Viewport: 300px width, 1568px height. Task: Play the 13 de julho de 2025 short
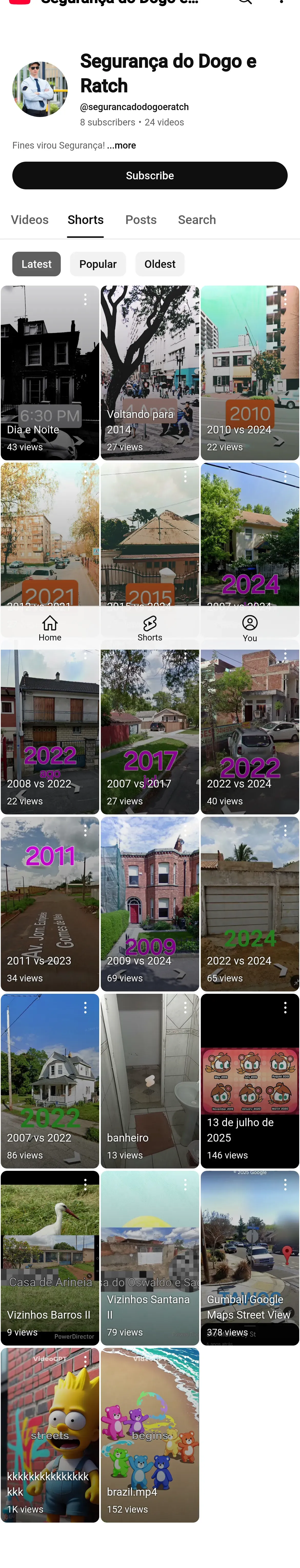point(250,1081)
